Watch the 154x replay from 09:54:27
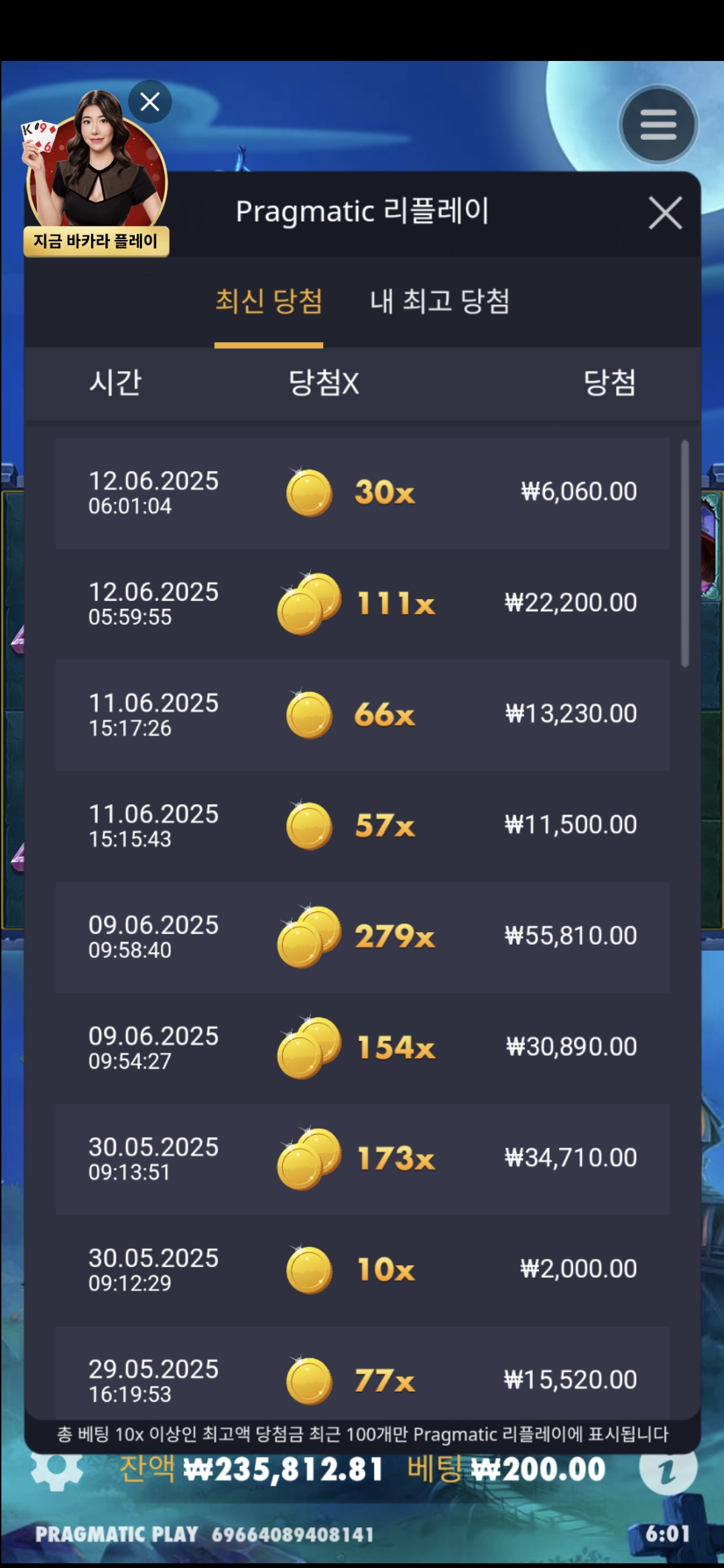This screenshot has width=724, height=1568. click(x=362, y=1048)
